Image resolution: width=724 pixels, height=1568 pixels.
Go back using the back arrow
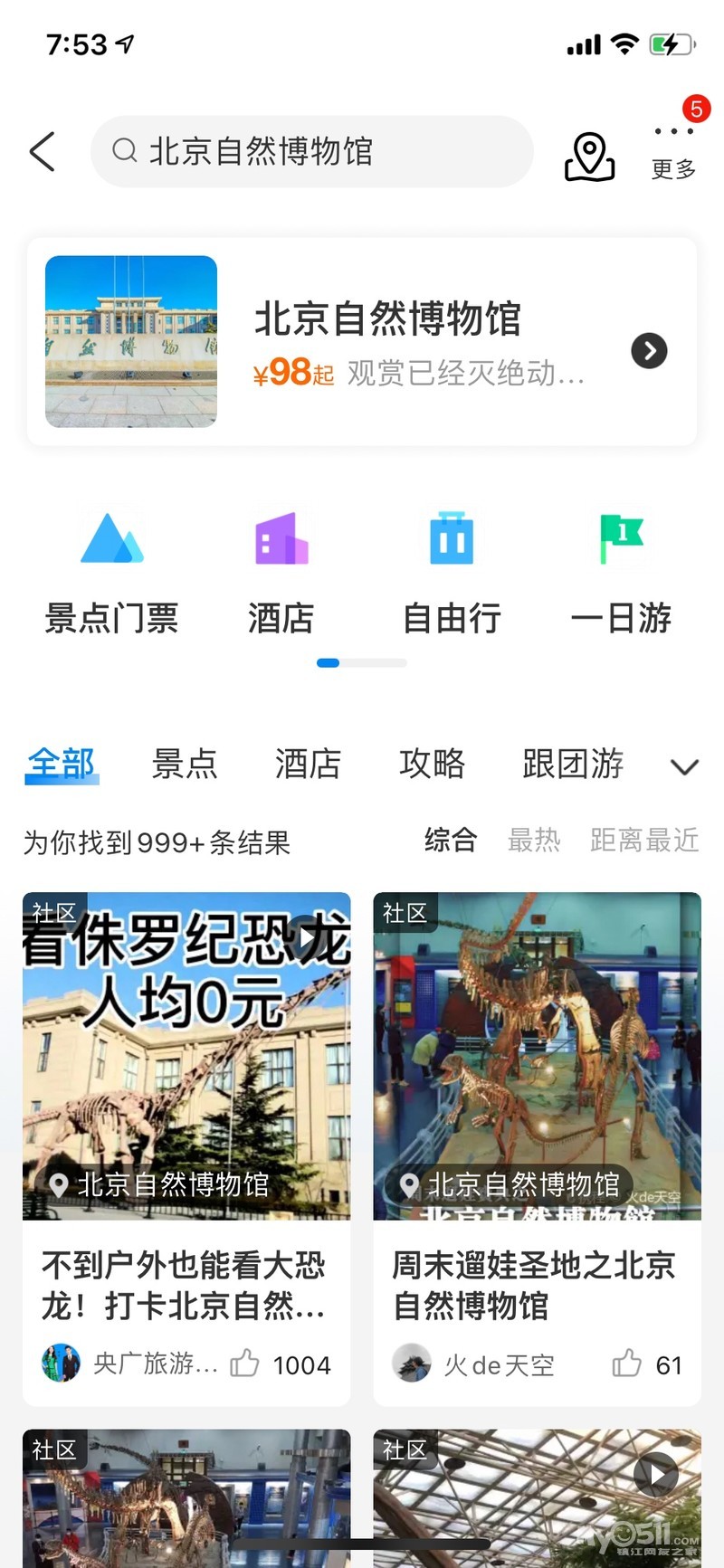click(x=43, y=151)
